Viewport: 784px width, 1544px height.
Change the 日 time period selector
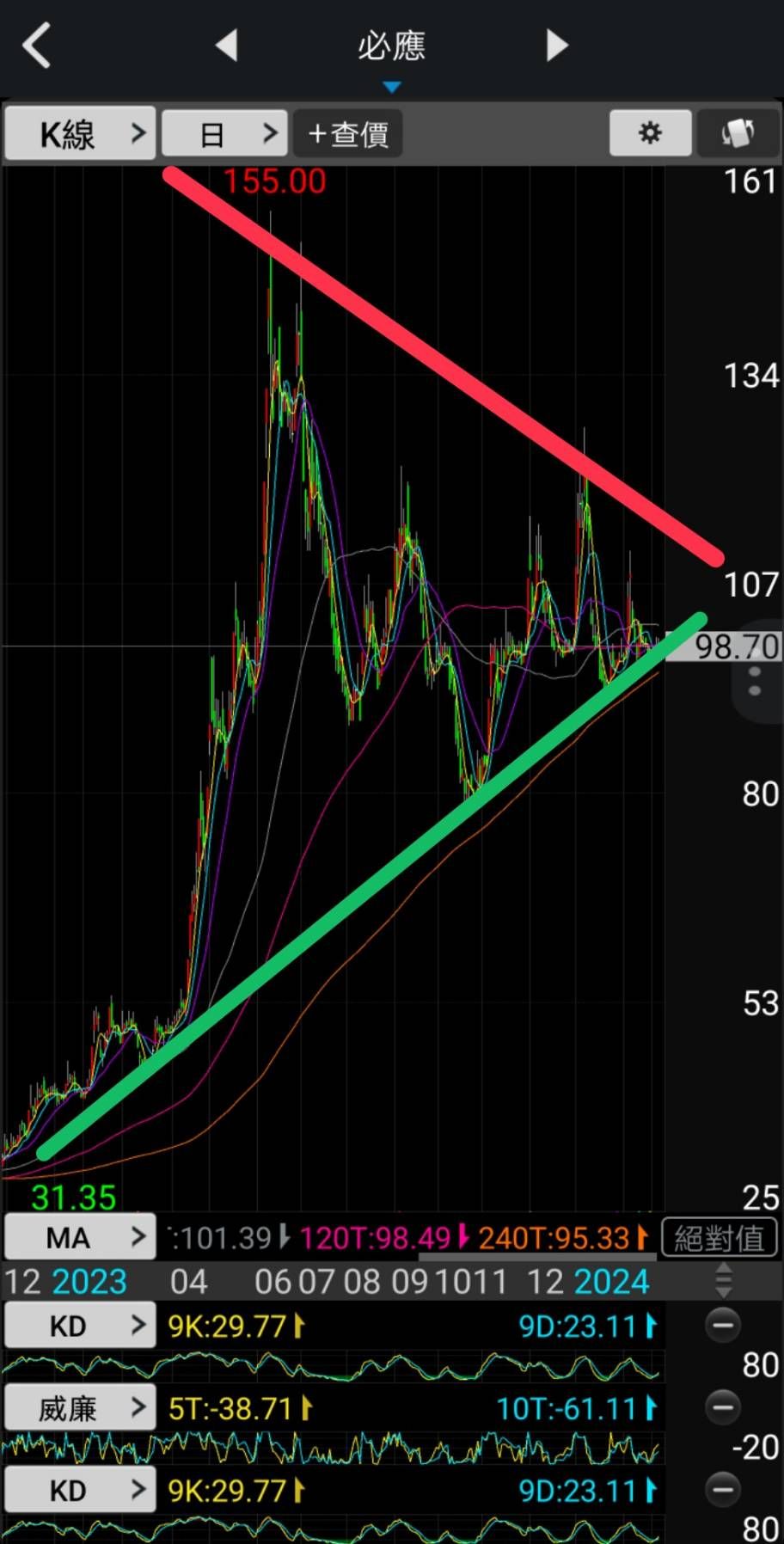coord(224,133)
